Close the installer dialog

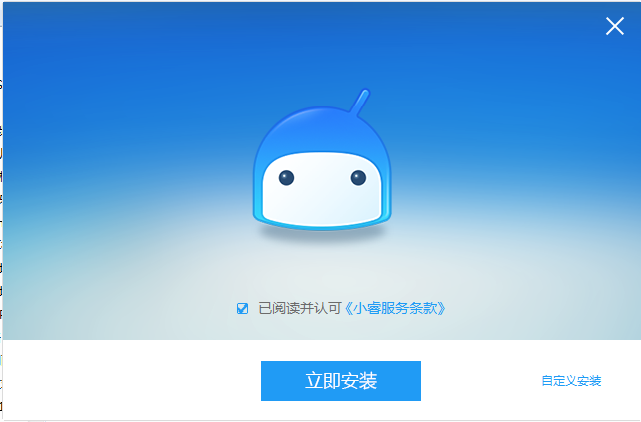tap(614, 27)
